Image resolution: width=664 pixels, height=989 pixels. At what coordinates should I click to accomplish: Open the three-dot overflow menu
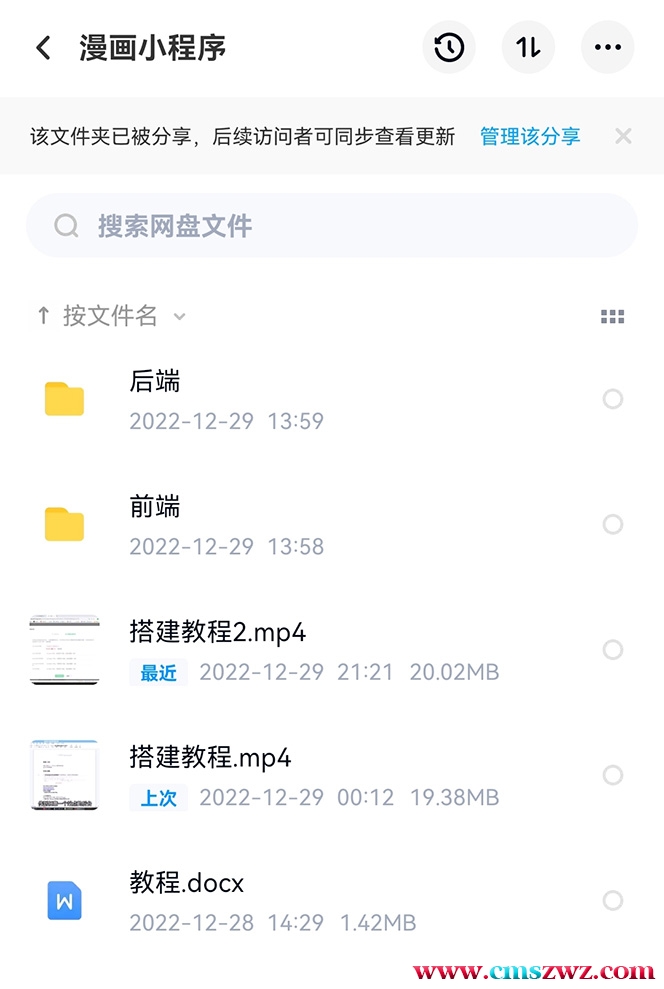tap(607, 48)
